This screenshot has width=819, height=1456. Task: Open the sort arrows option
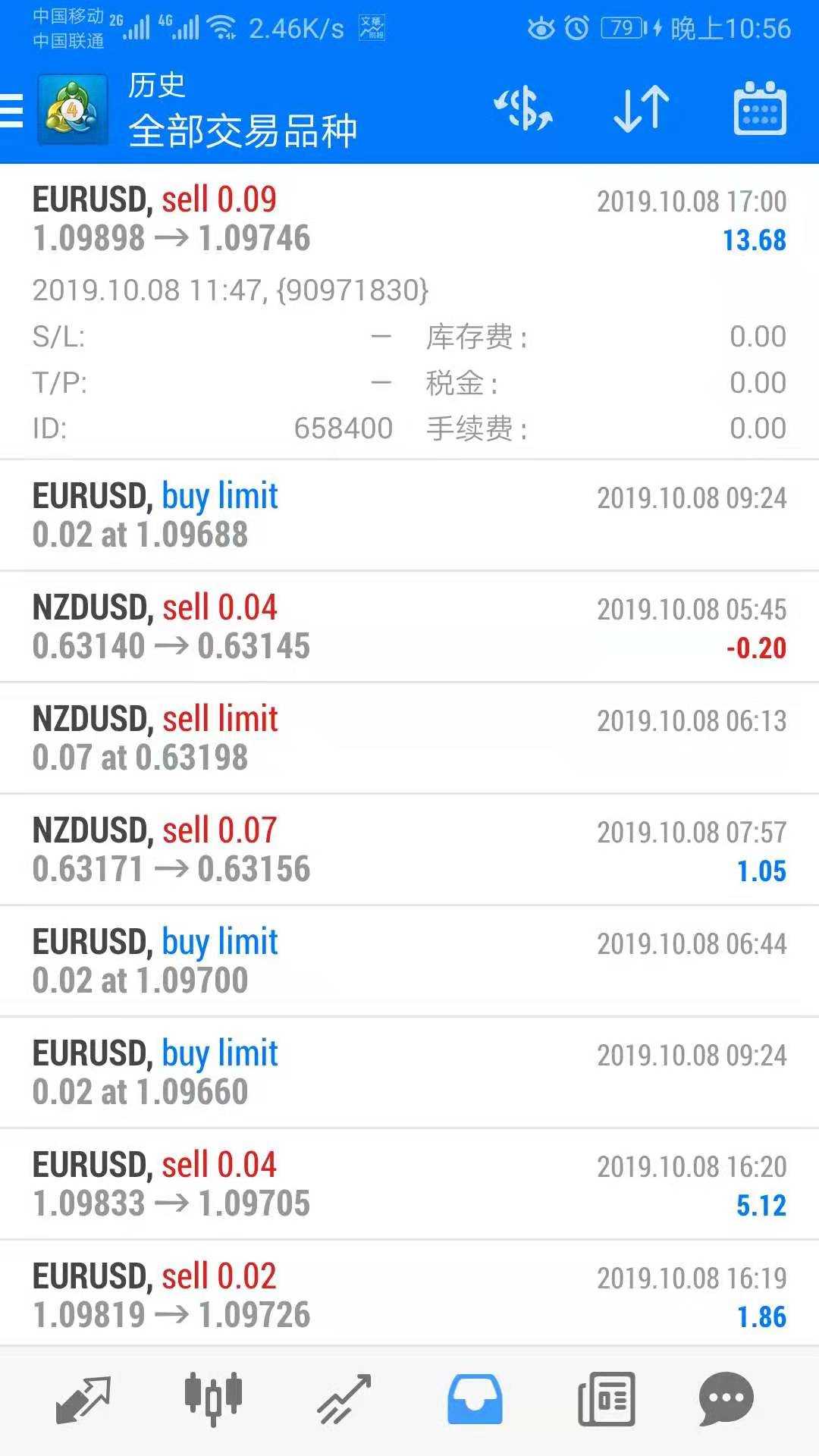pyautogui.click(x=642, y=109)
